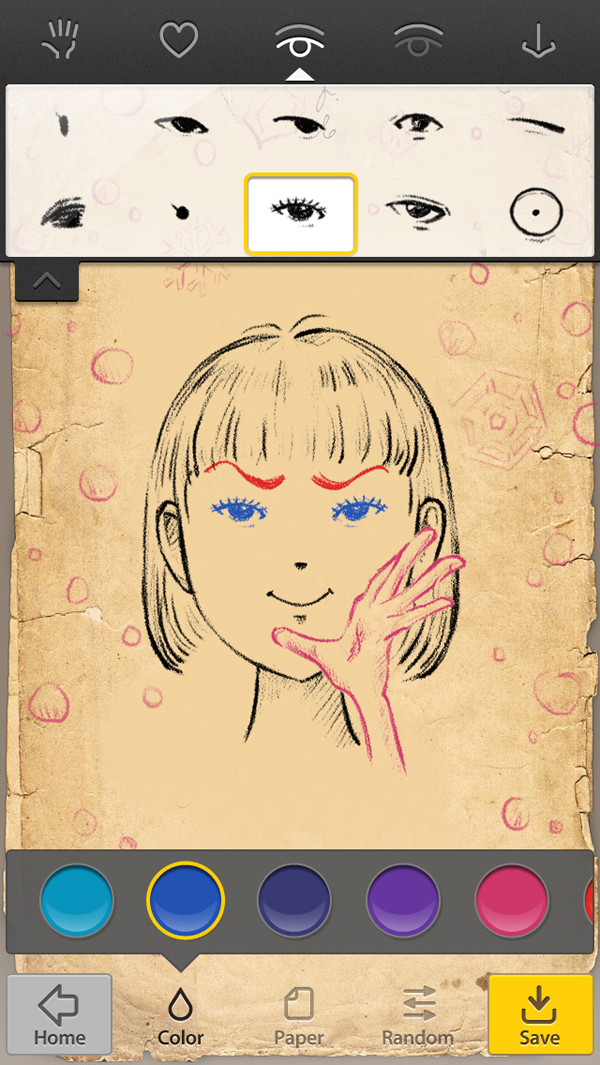
Task: Save the drawing
Action: 539,1014
